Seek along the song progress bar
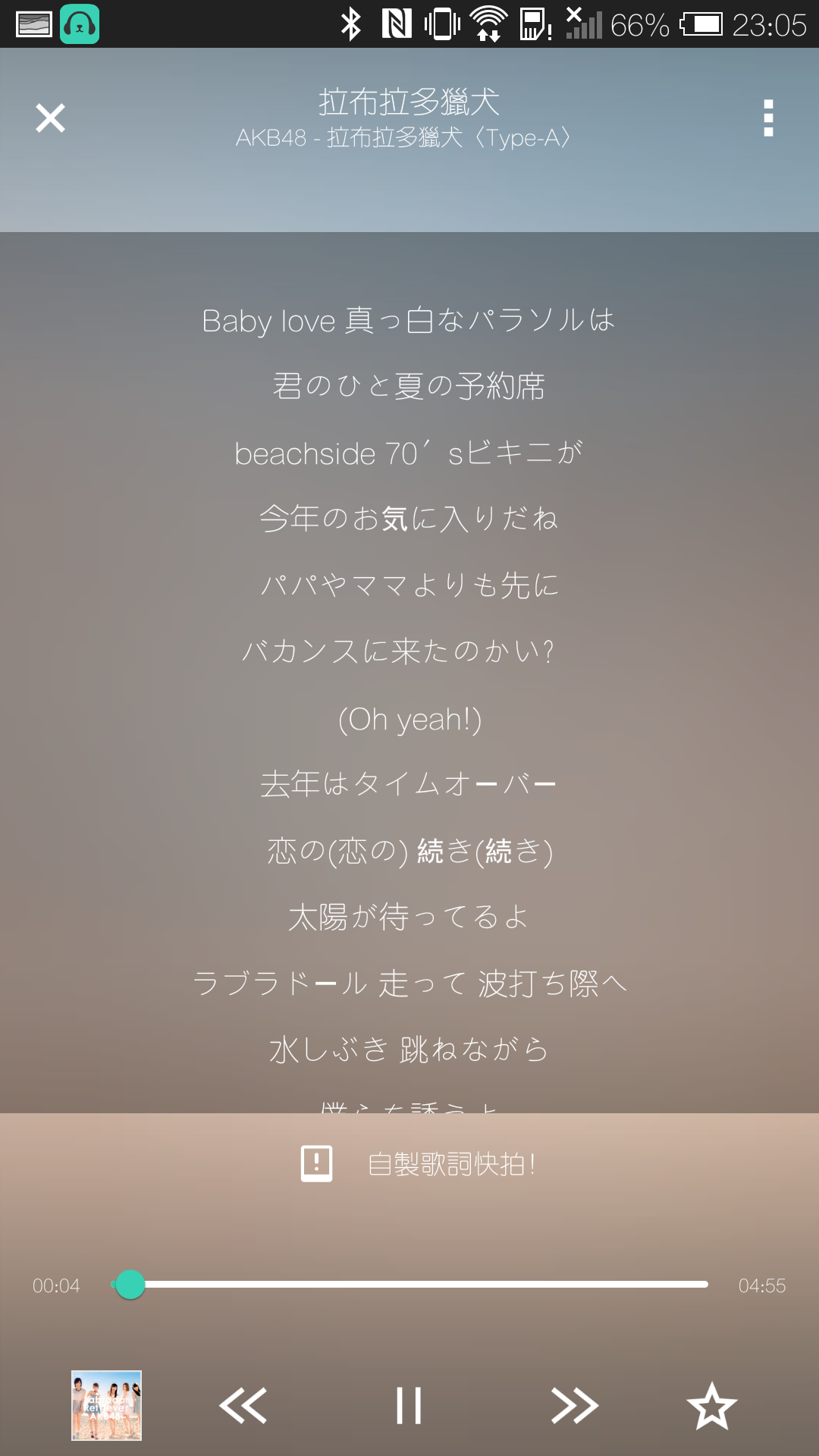 pos(409,1285)
